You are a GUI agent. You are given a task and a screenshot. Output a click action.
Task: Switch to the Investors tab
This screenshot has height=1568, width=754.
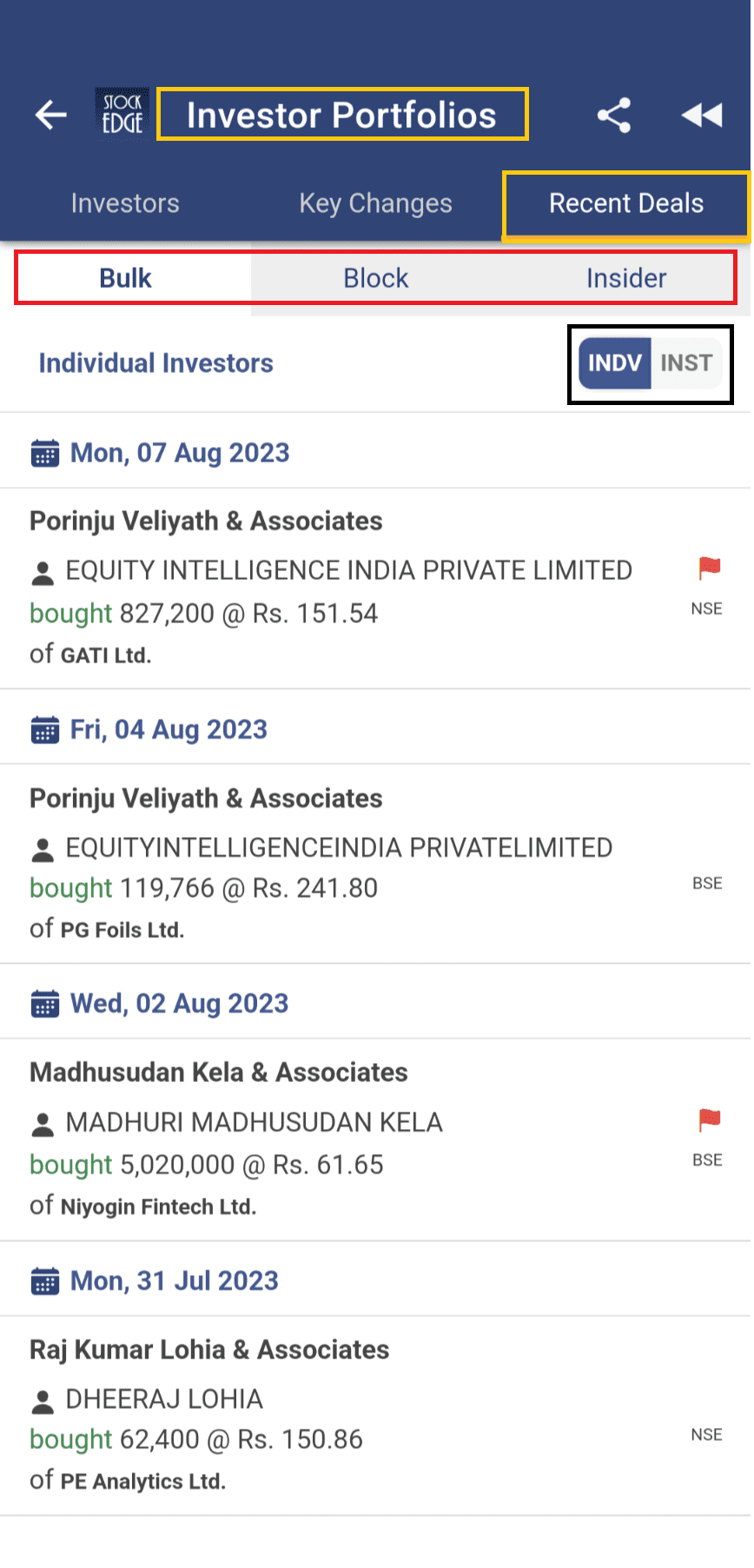click(125, 203)
